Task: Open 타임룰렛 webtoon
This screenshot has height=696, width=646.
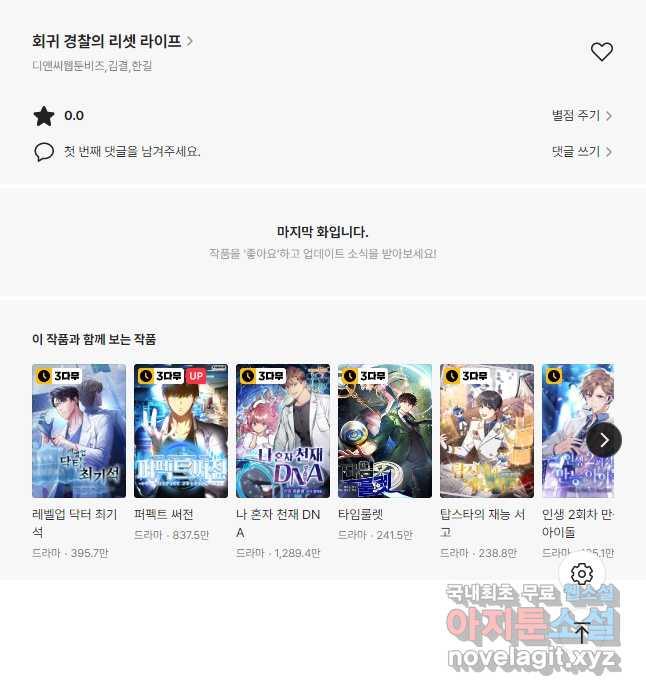Action: (385, 431)
